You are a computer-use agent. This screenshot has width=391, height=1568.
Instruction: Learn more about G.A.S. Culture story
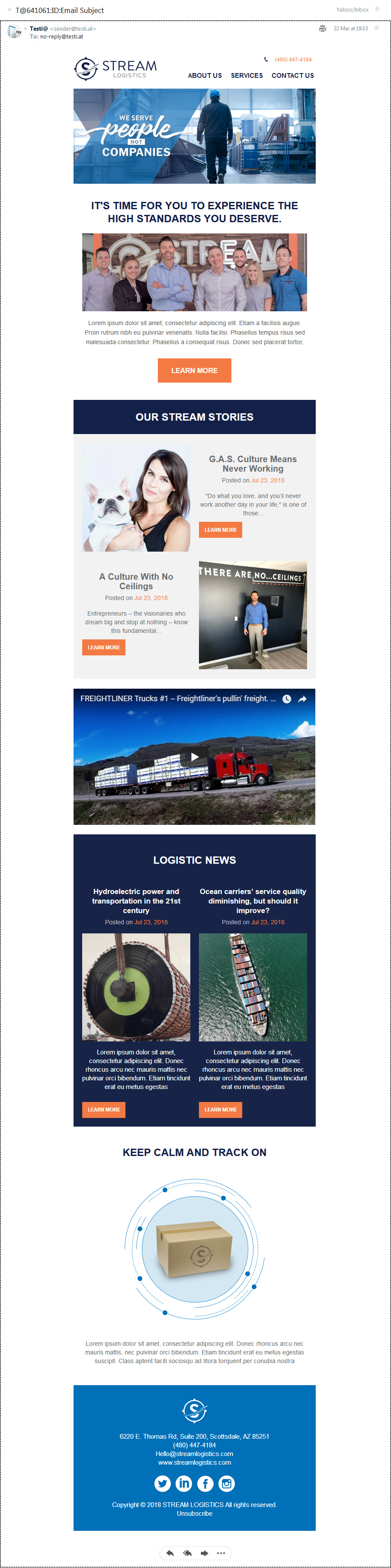tap(220, 530)
